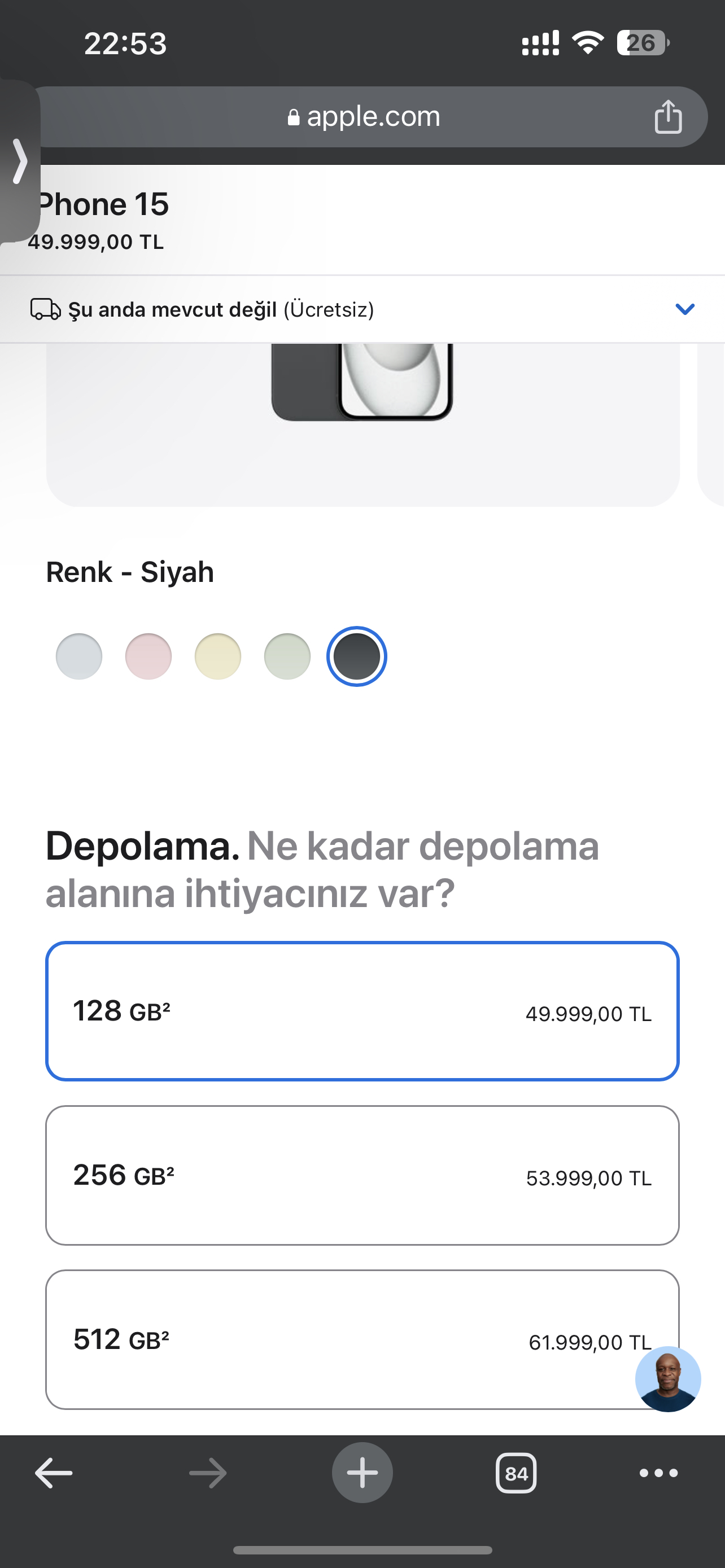725x1568 pixels.
Task: Choose the 128 GB storage option
Action: click(x=362, y=1011)
